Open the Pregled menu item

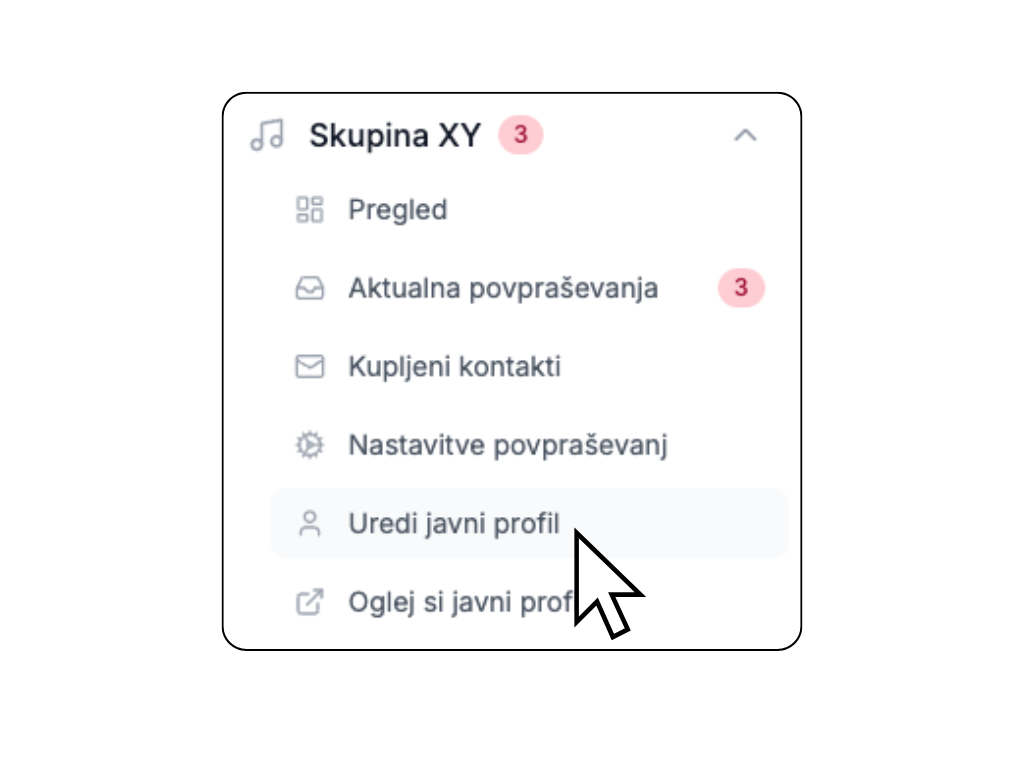tap(397, 210)
